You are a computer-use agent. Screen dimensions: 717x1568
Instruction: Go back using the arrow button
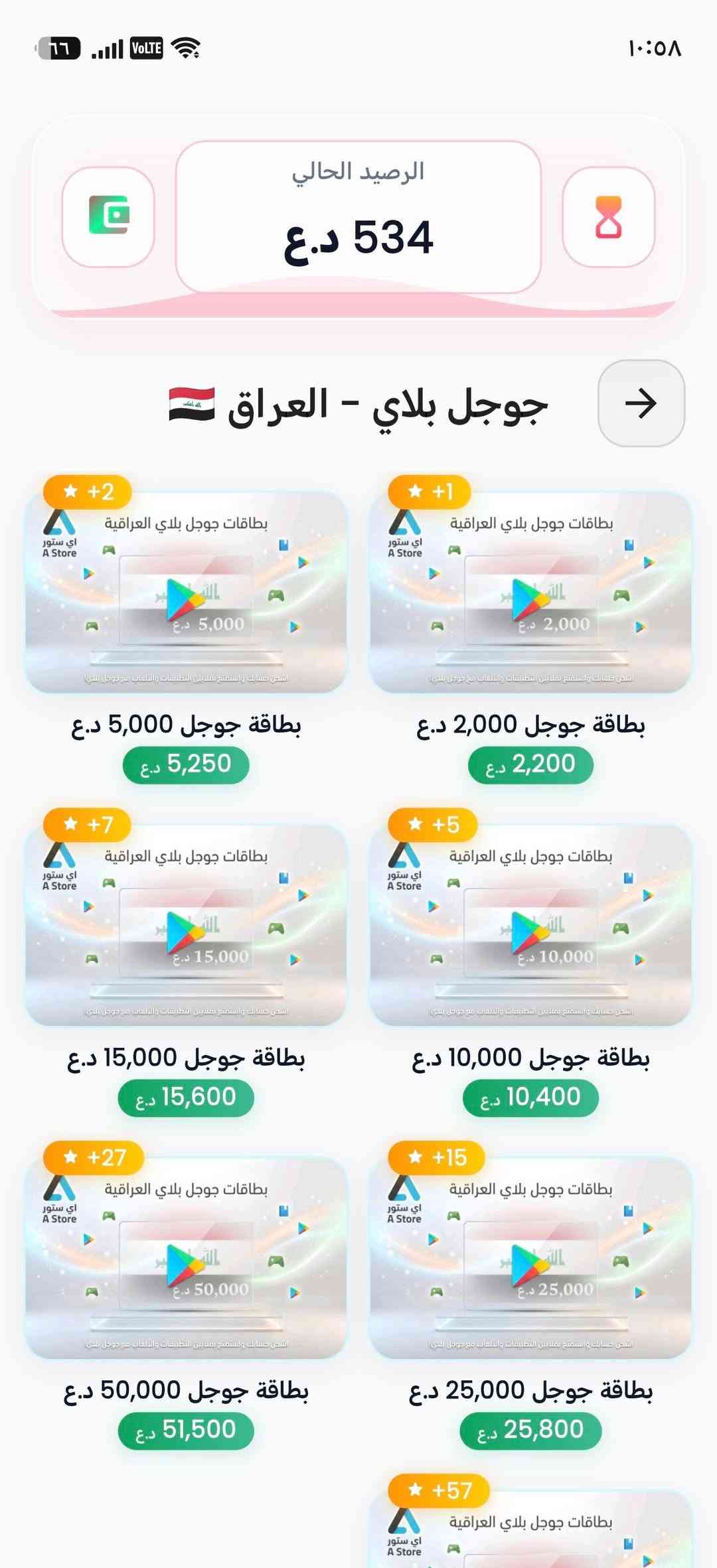[641, 403]
